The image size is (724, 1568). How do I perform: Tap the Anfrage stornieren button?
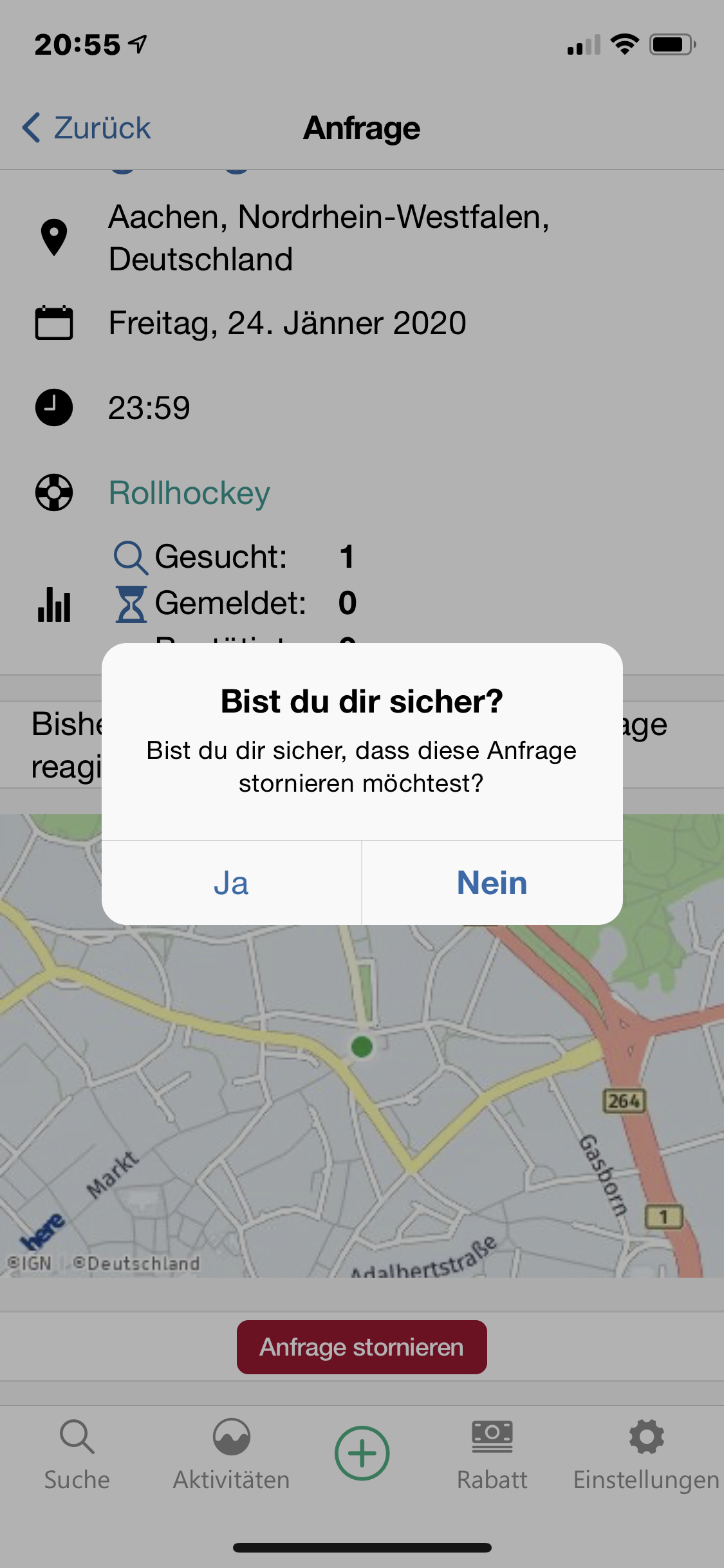362,1347
